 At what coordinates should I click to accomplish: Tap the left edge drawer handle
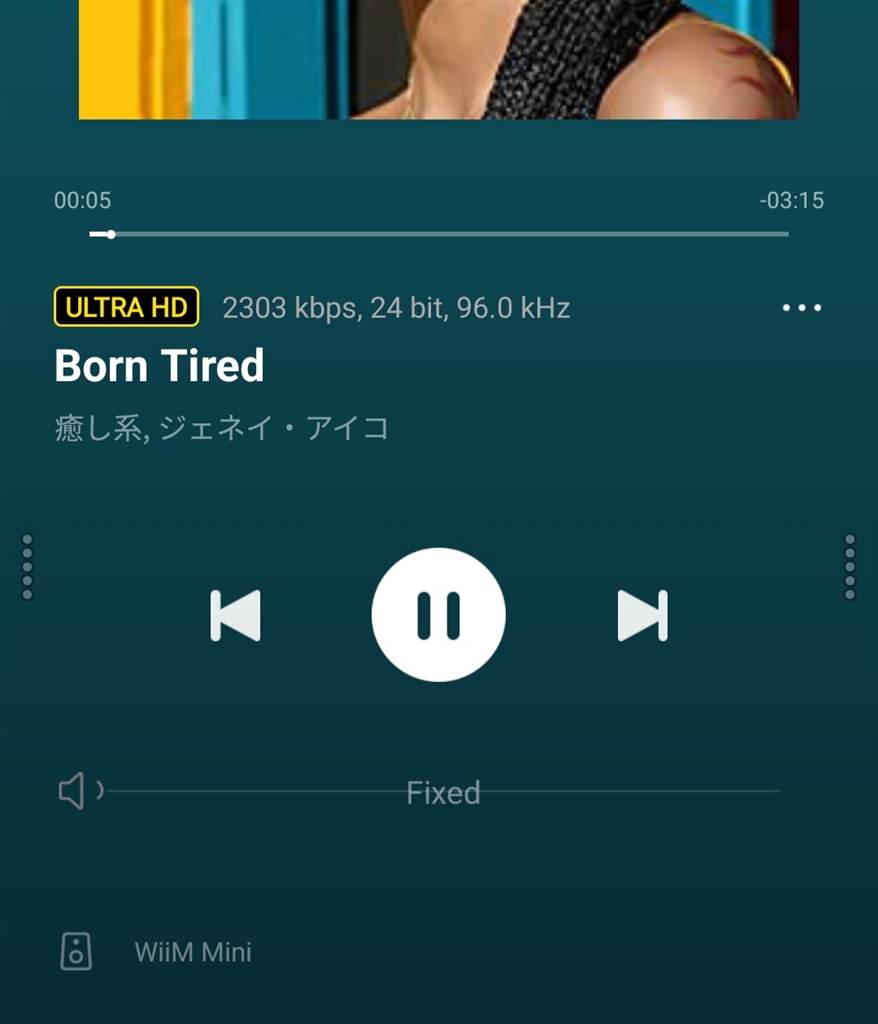pyautogui.click(x=27, y=567)
